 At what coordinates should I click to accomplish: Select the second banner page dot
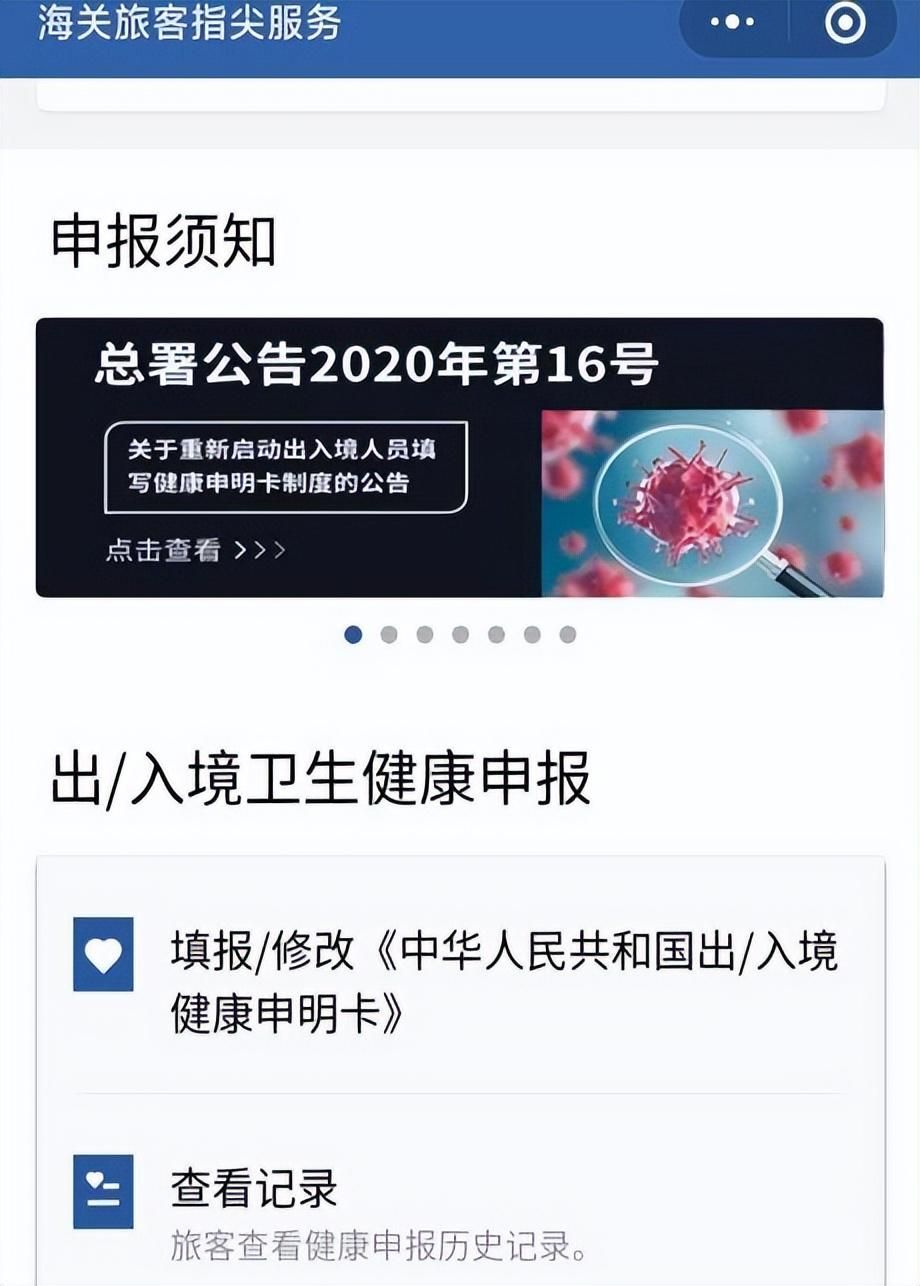[389, 634]
